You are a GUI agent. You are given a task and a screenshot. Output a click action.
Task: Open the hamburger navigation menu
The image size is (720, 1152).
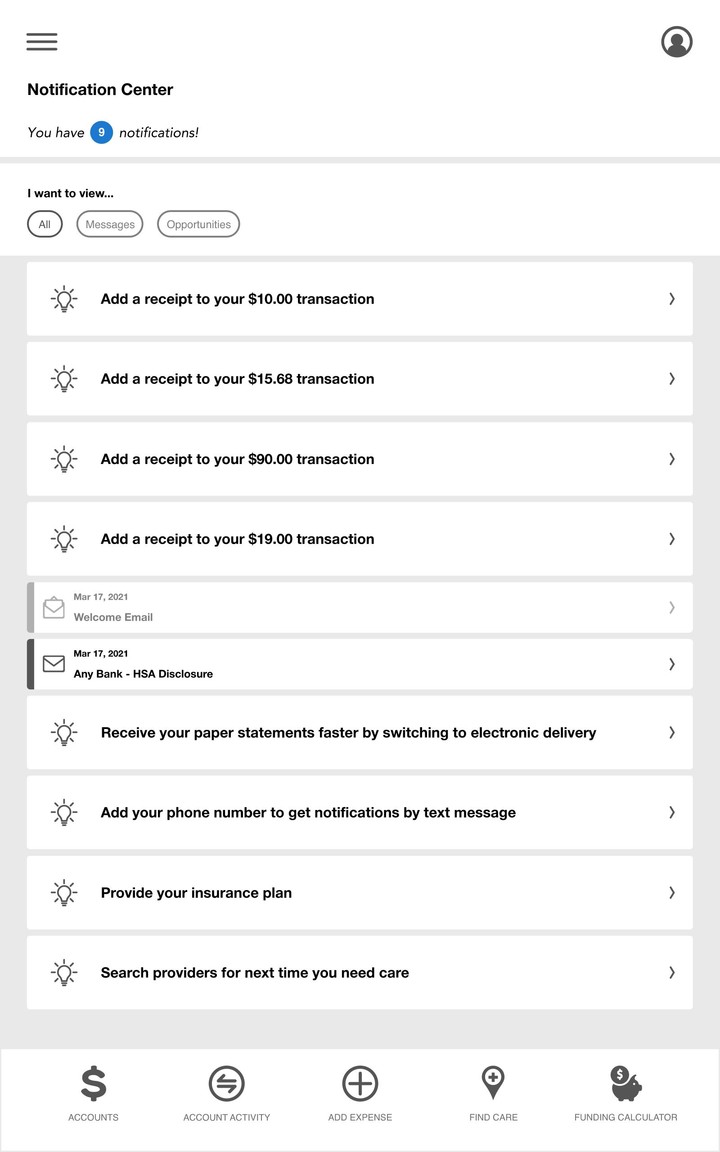click(x=41, y=41)
